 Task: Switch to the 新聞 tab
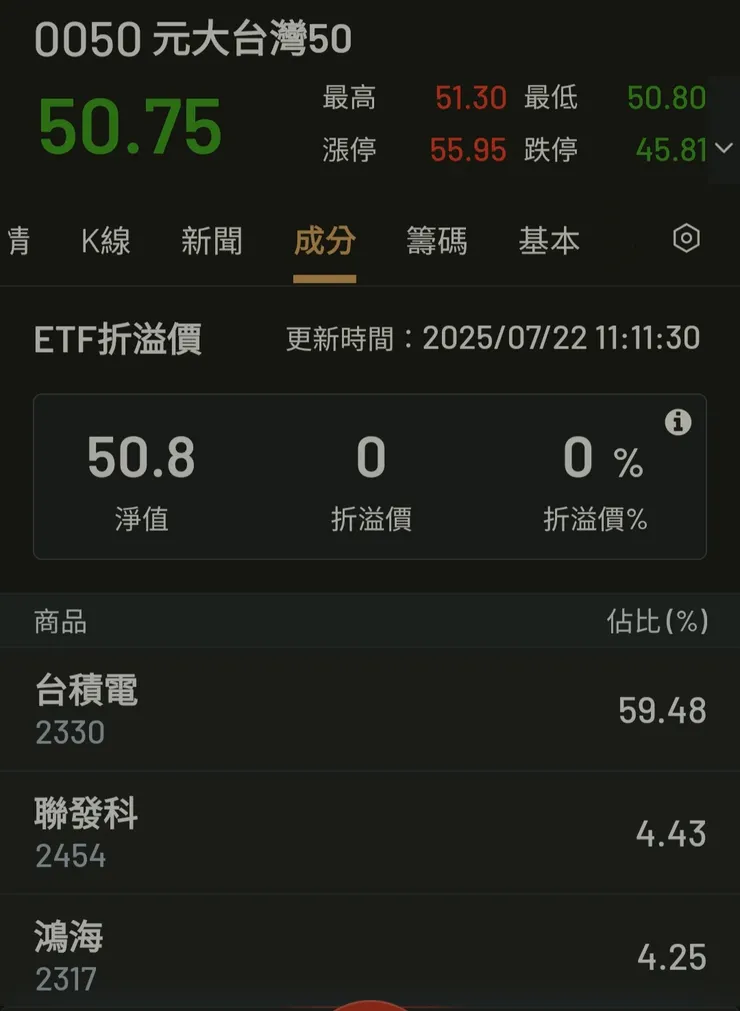click(x=213, y=242)
